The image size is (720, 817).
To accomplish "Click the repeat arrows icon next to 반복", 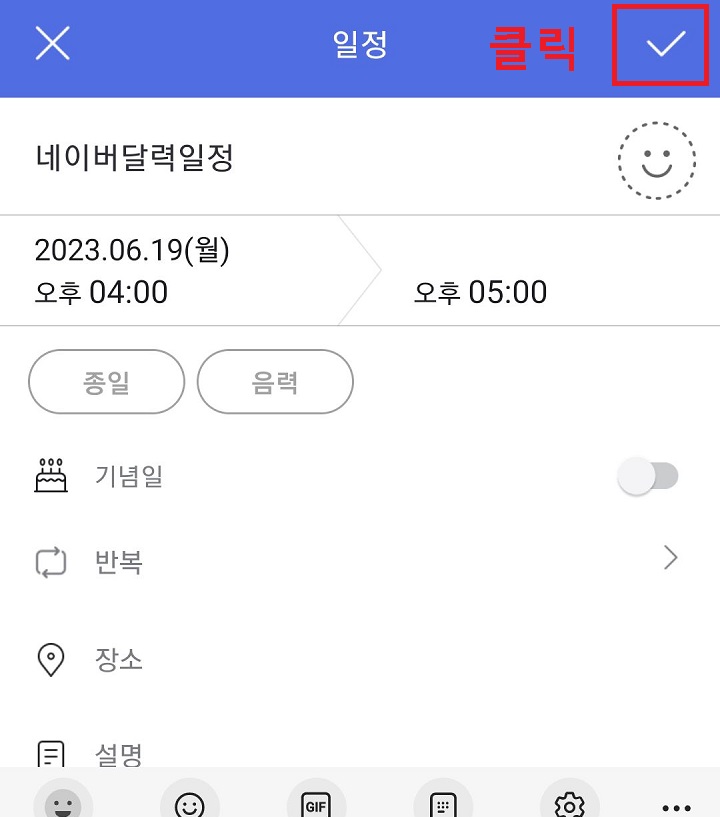I will [51, 562].
